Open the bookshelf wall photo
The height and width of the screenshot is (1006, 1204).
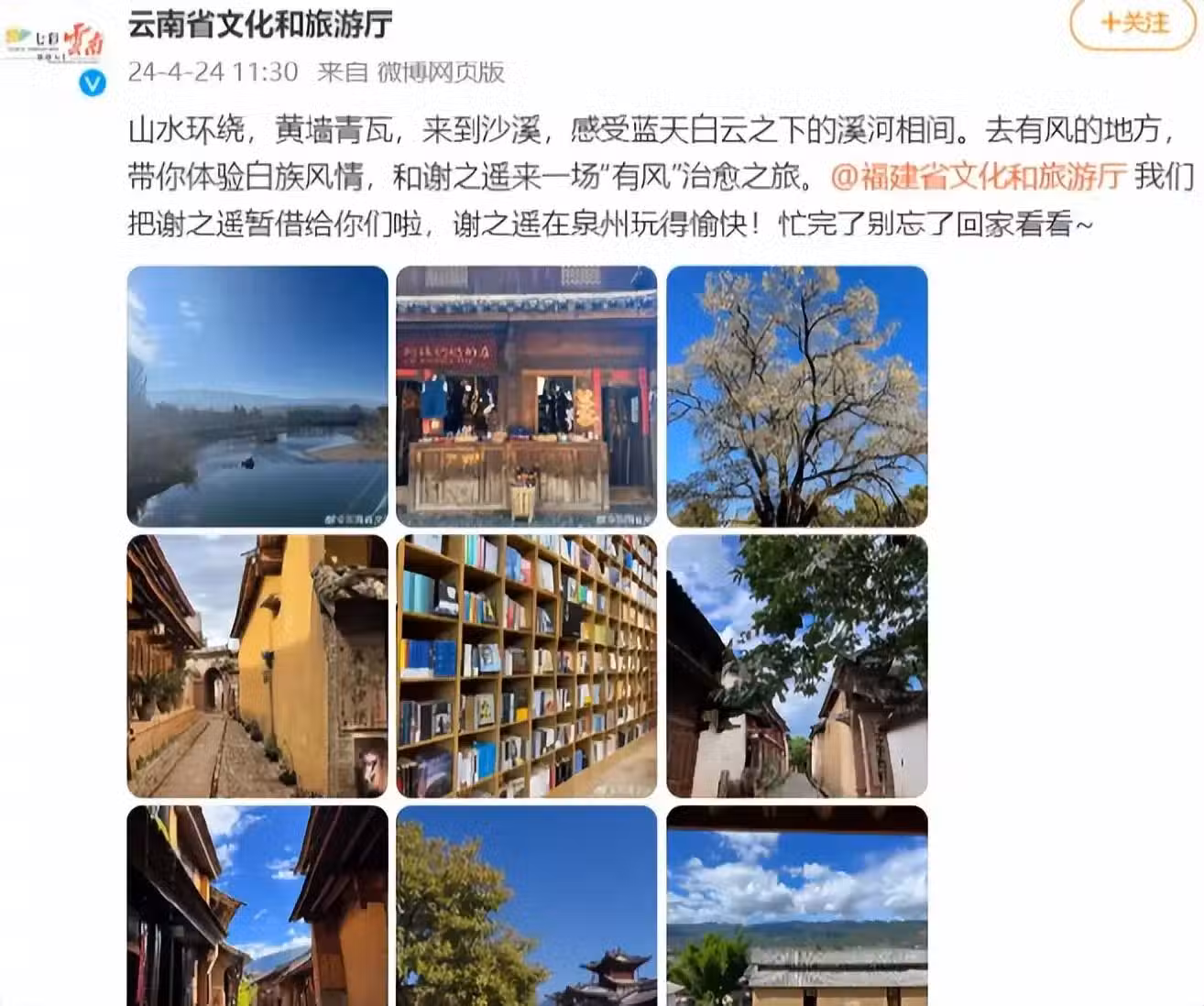tap(526, 666)
